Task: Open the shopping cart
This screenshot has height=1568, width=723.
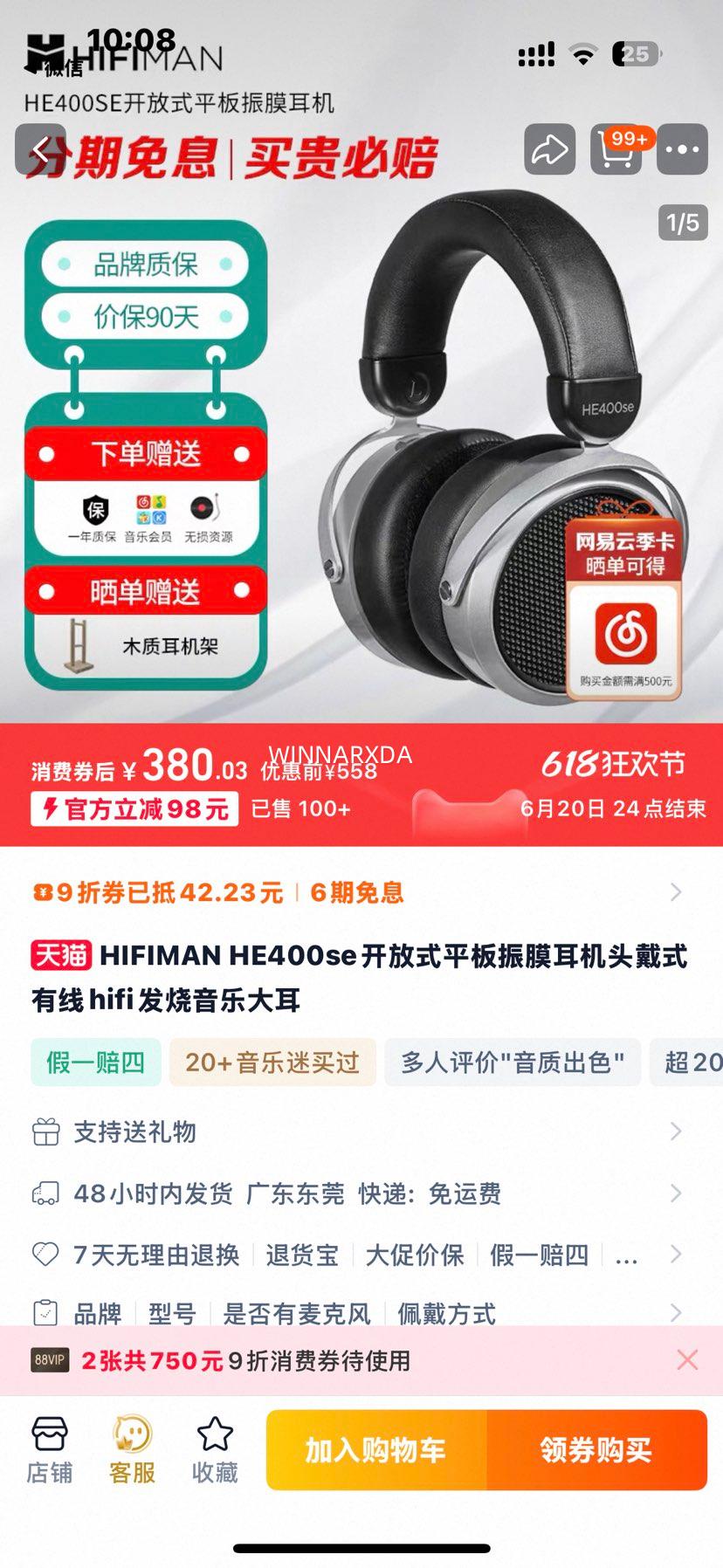Action: click(x=616, y=150)
